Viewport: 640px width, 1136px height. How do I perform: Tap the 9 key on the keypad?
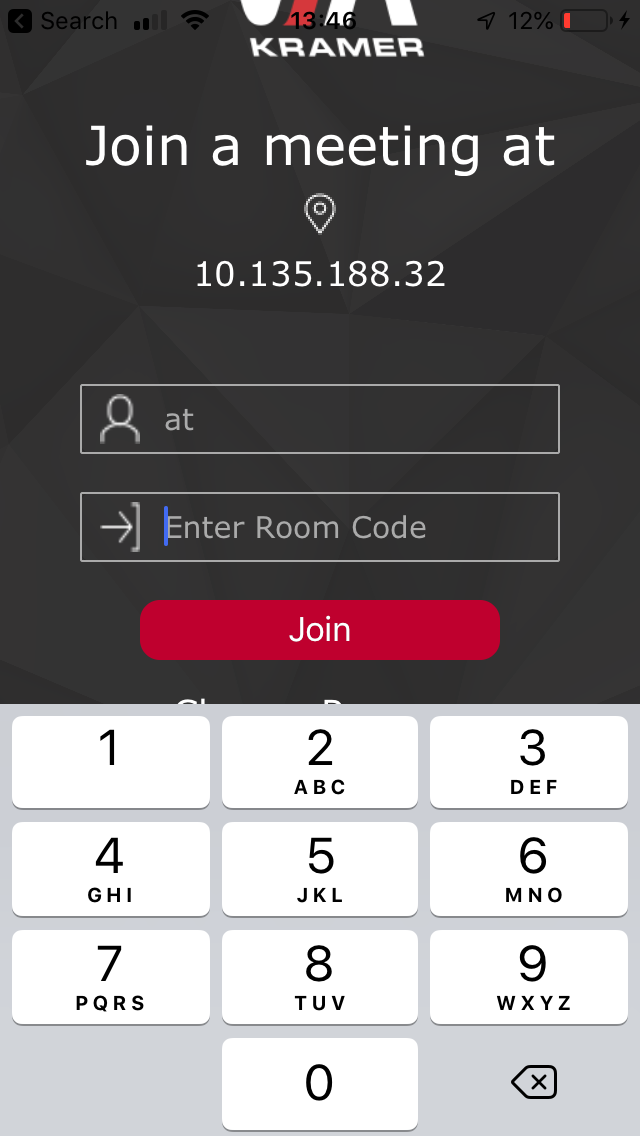529,977
